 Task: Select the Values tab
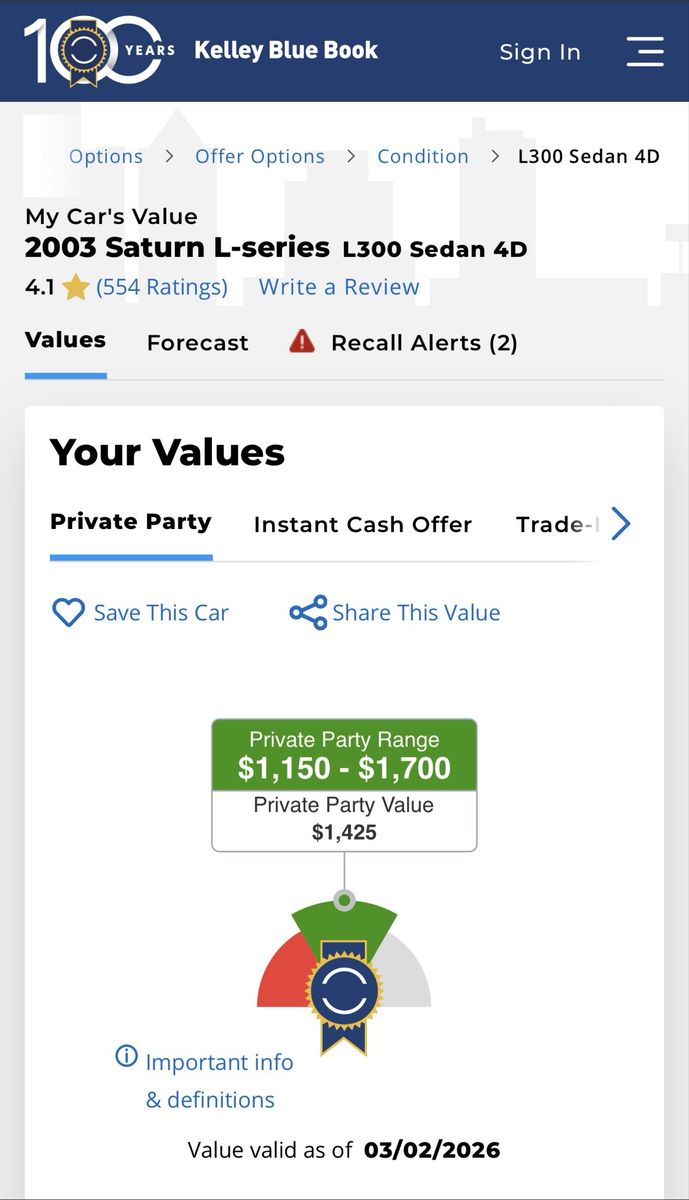coord(65,341)
